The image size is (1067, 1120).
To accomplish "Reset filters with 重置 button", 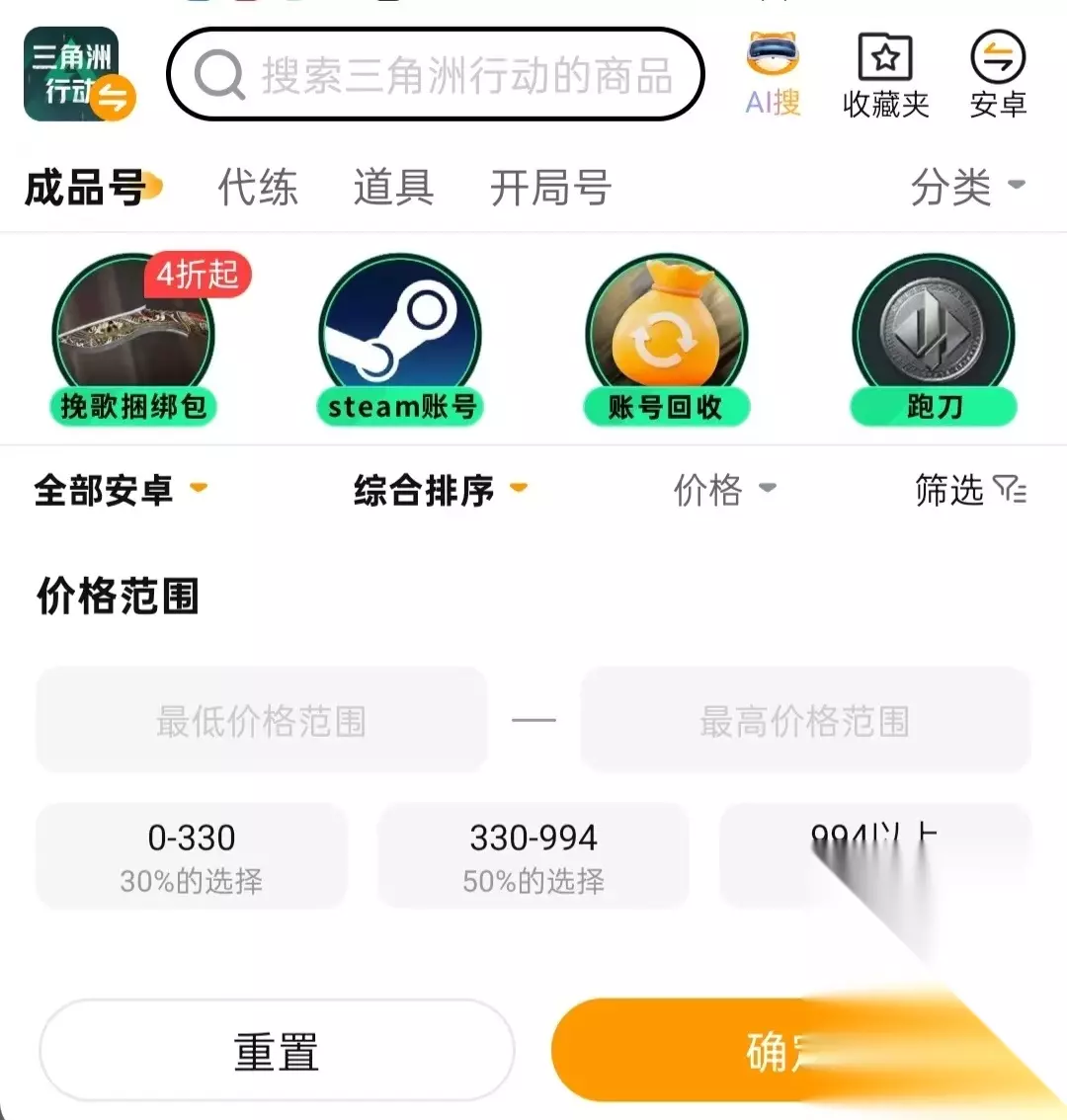I will (277, 1051).
